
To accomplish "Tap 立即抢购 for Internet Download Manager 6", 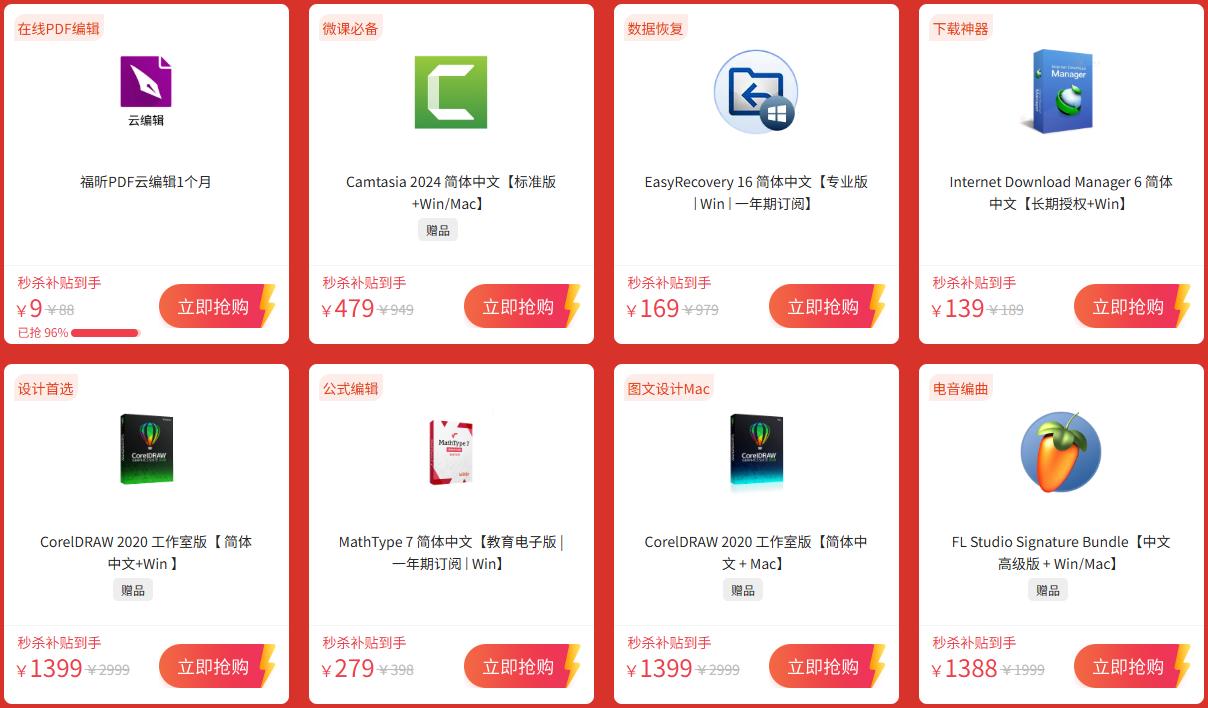I will [1128, 307].
